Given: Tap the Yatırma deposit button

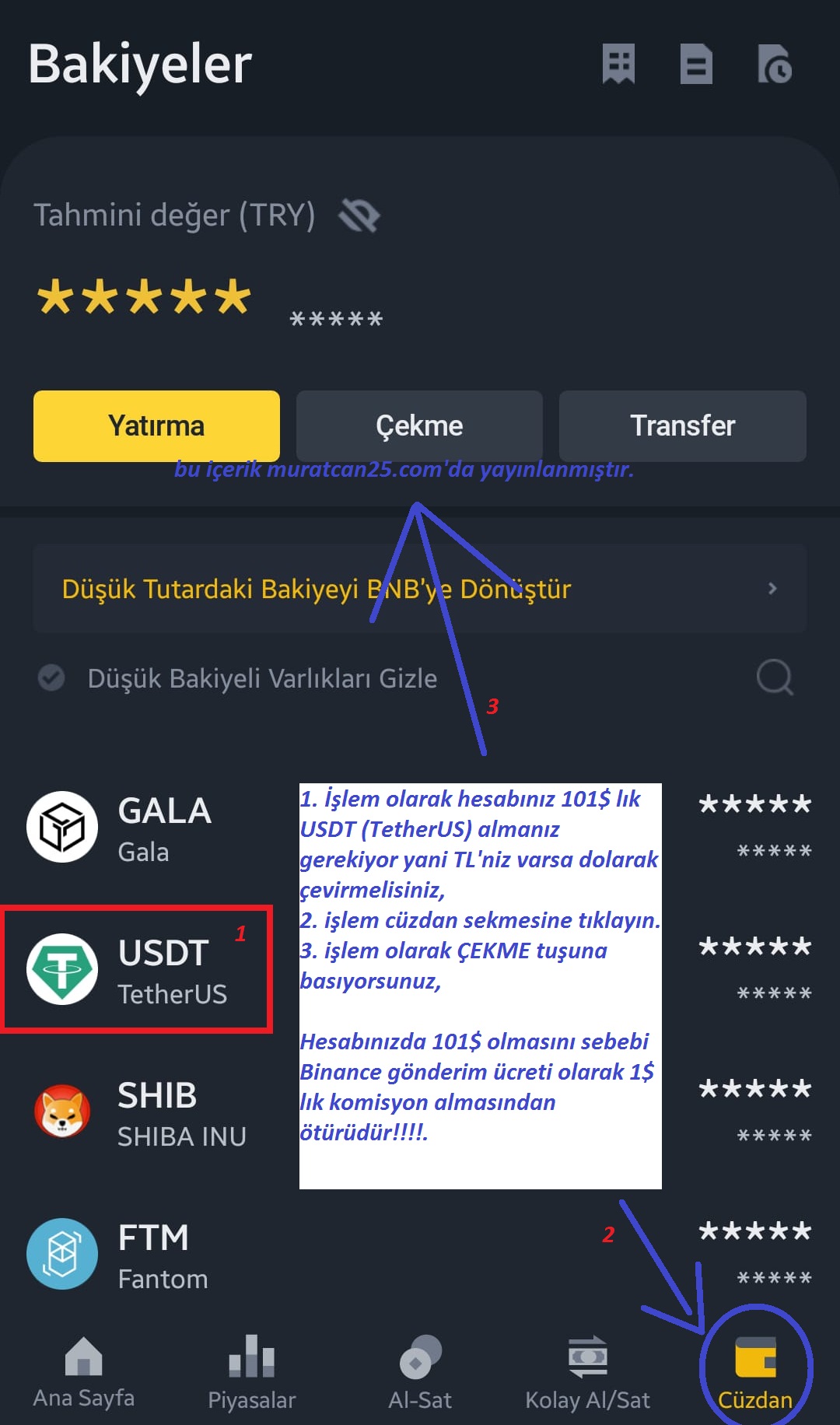Looking at the screenshot, I should click(156, 426).
